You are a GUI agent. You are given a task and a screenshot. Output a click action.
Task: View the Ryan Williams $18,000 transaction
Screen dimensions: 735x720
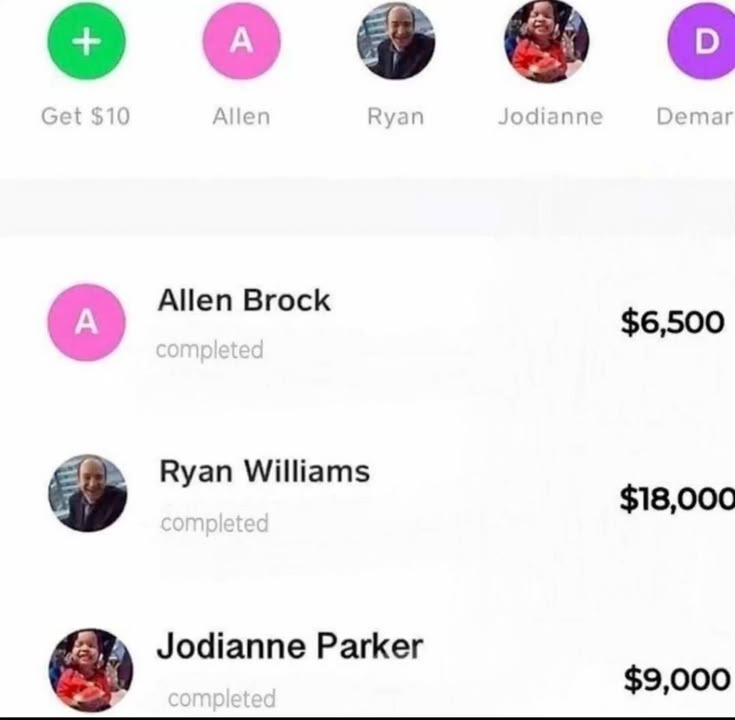pos(368,495)
